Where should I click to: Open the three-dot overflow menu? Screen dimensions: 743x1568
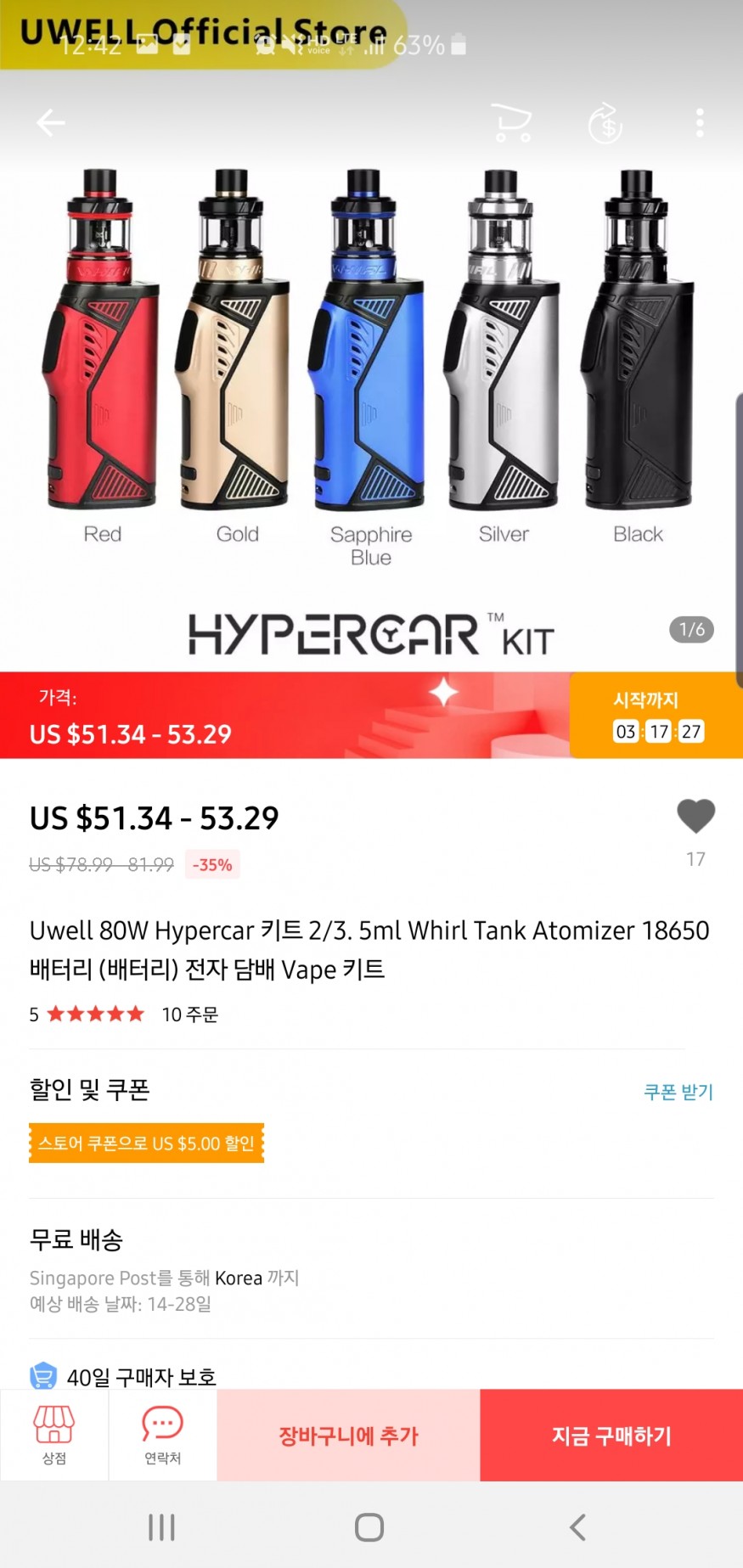coord(700,123)
